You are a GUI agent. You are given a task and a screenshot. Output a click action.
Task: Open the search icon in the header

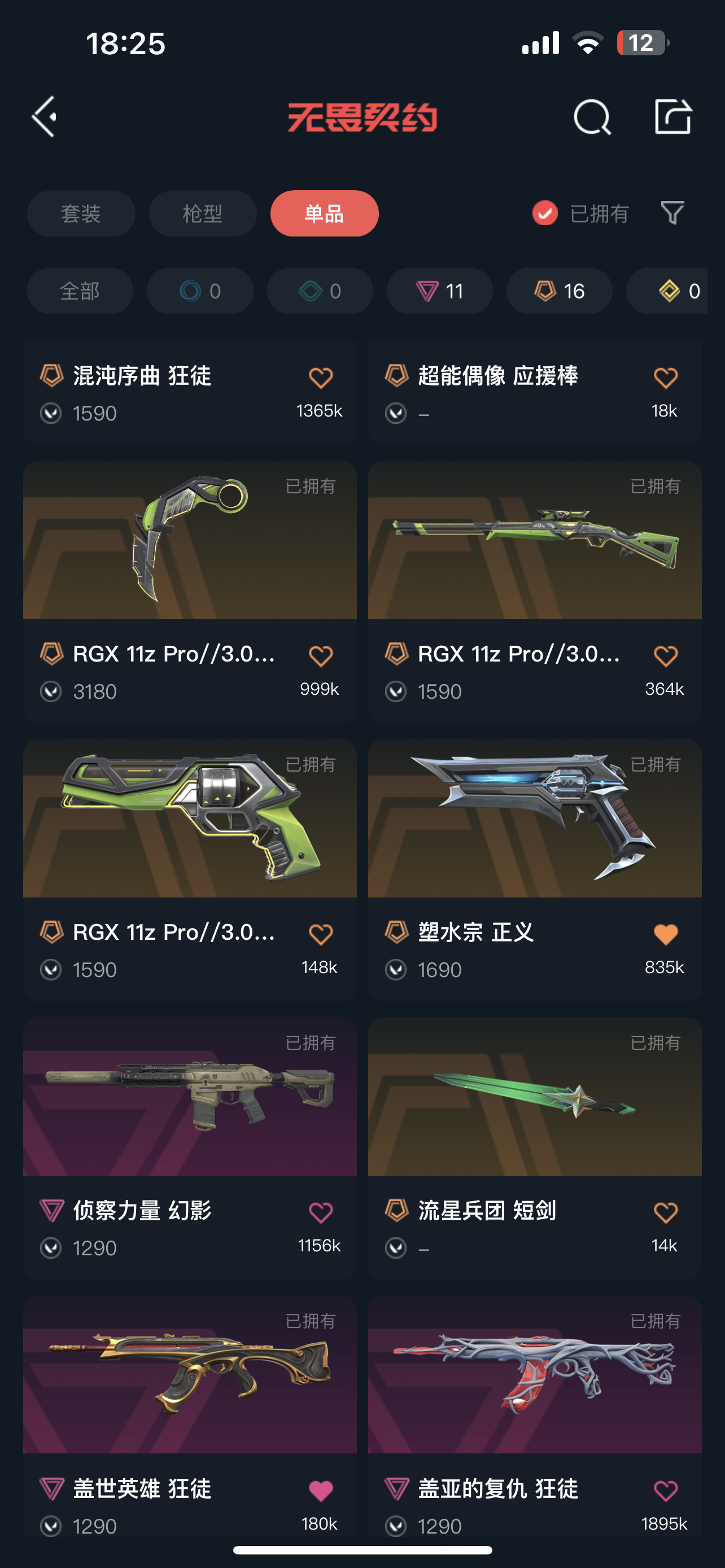(x=592, y=116)
